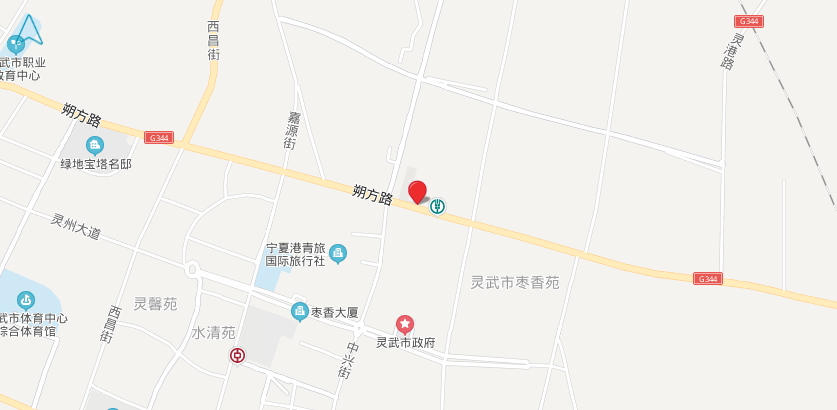Open the bus stop marker near 水清苑

point(237,355)
